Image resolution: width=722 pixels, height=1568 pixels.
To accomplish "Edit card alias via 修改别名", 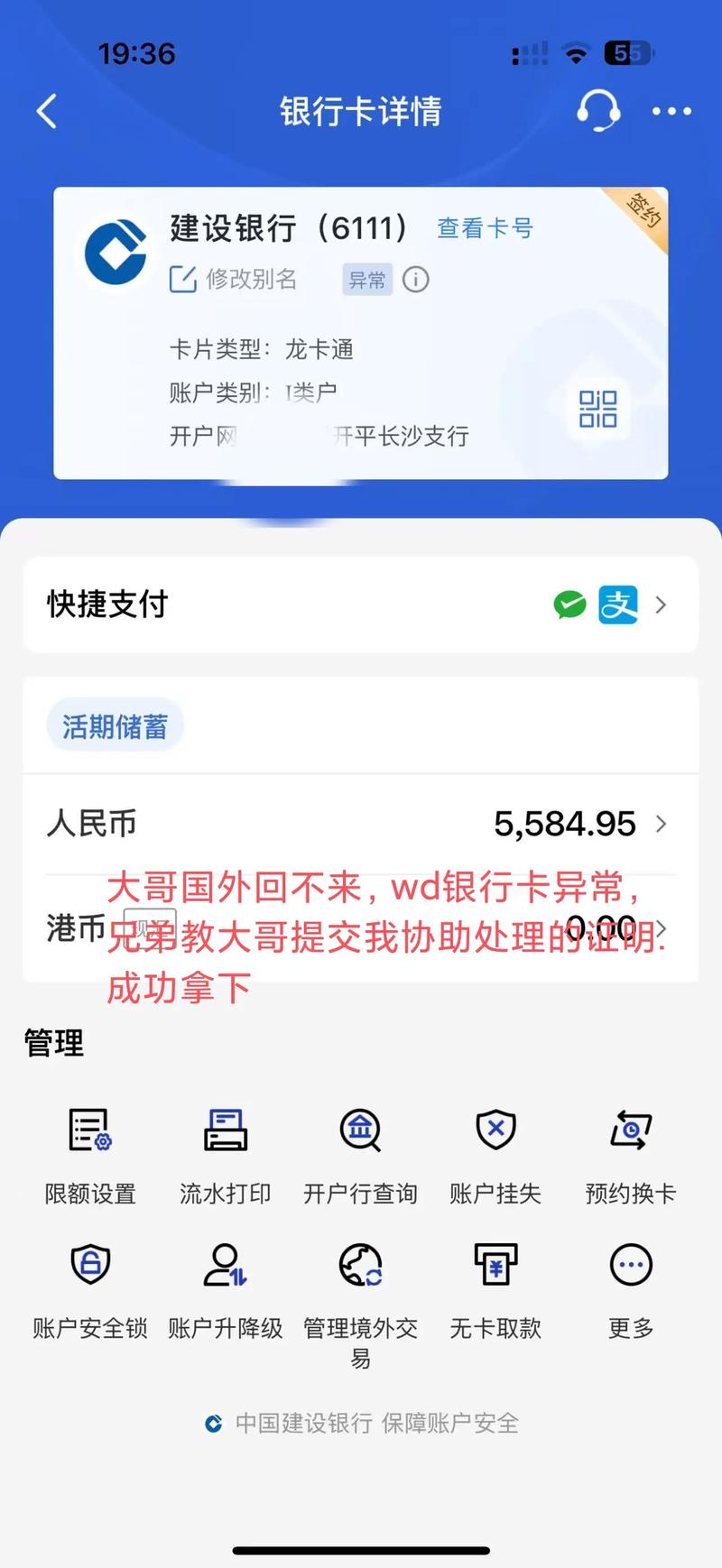I will click(x=233, y=280).
